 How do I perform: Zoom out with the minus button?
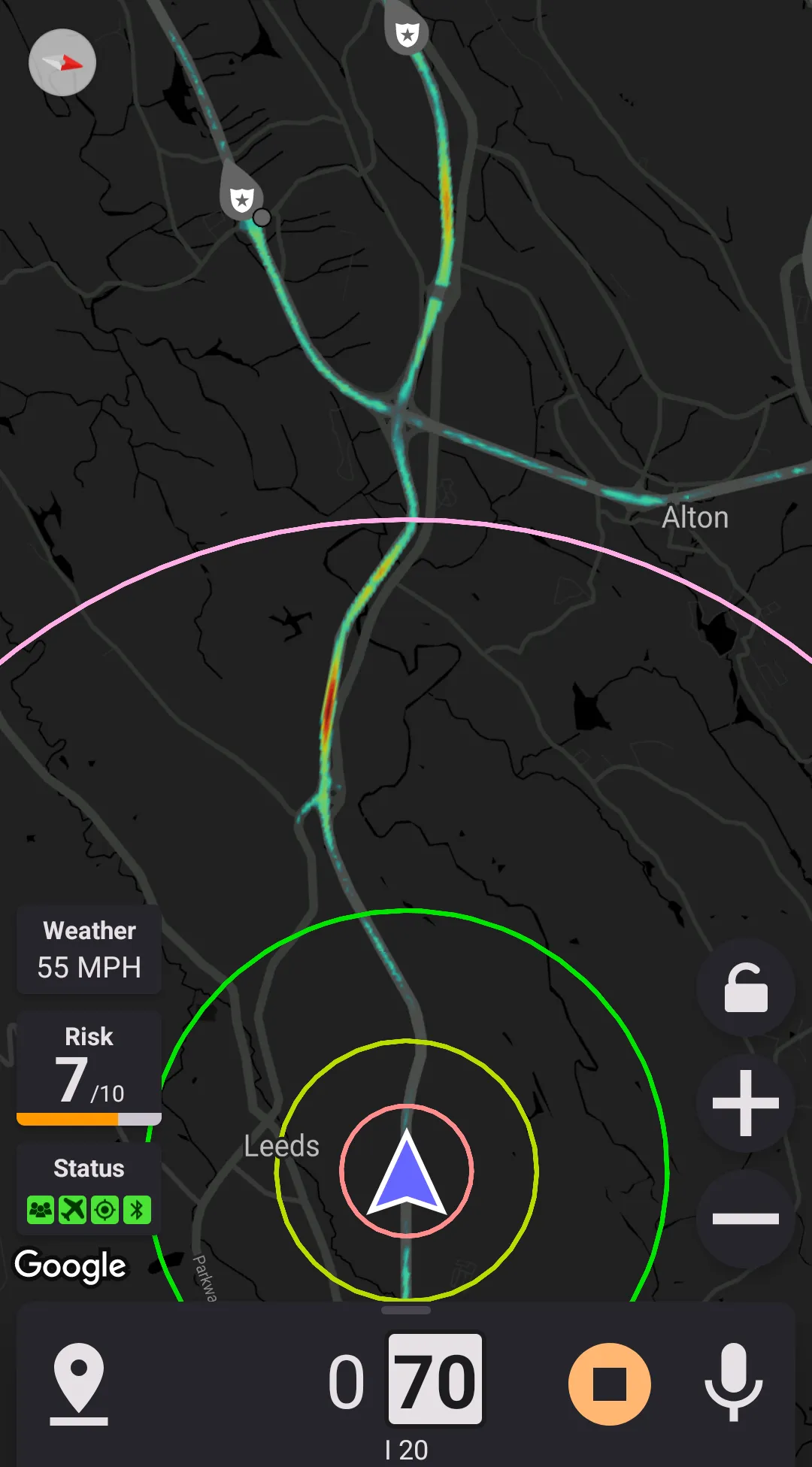click(745, 1219)
